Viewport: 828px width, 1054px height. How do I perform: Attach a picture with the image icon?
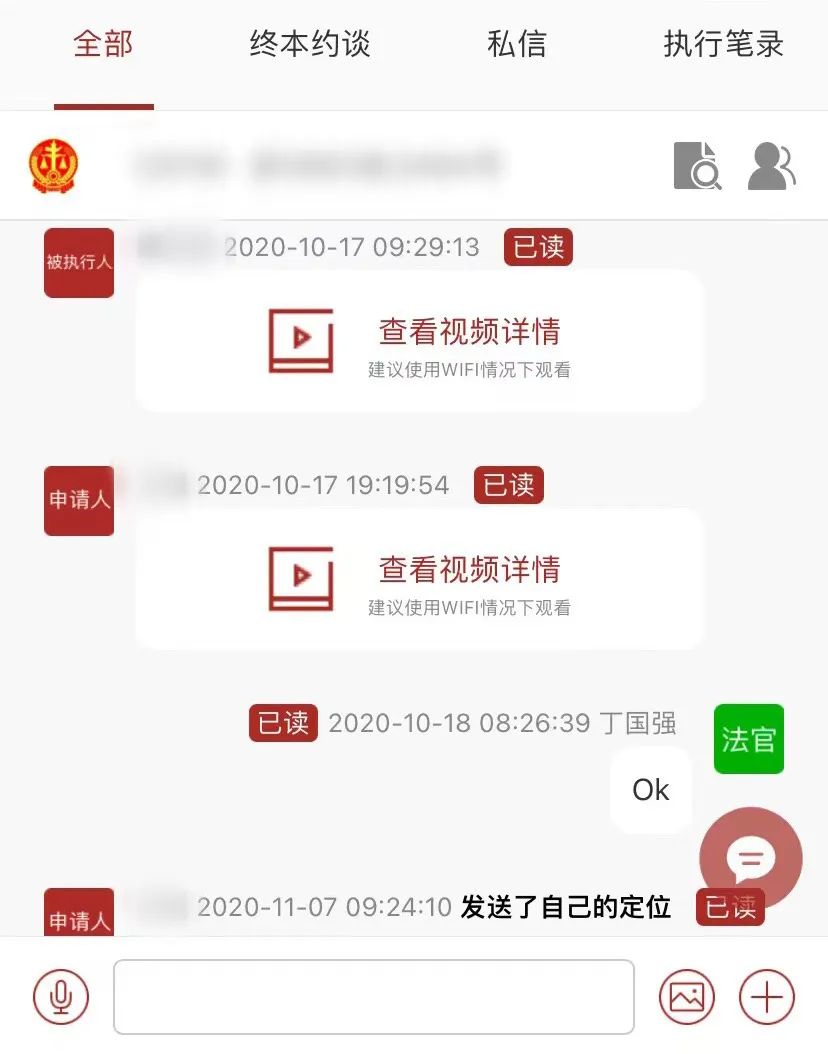(x=687, y=997)
